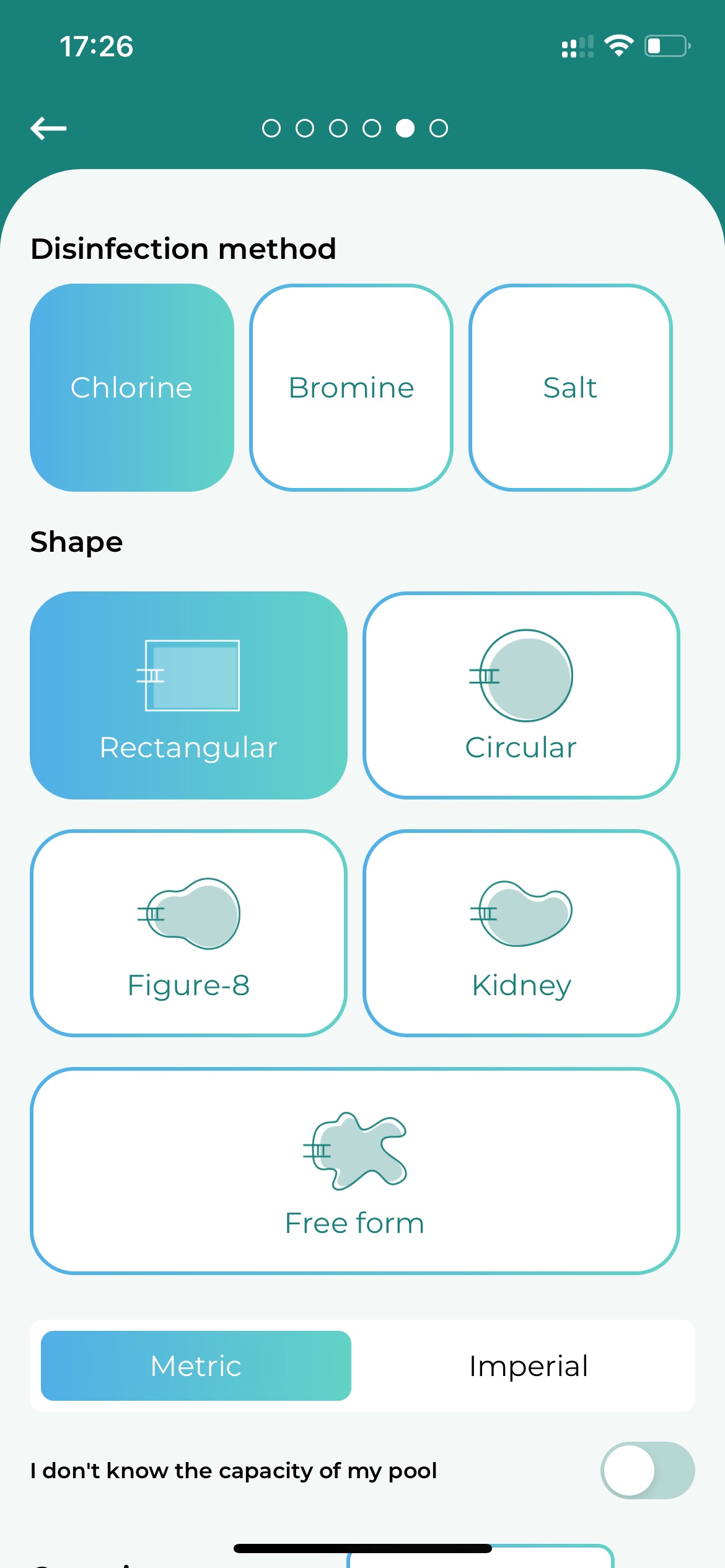The height and width of the screenshot is (1568, 725).
Task: Switch units to Imperial
Action: click(x=529, y=1365)
